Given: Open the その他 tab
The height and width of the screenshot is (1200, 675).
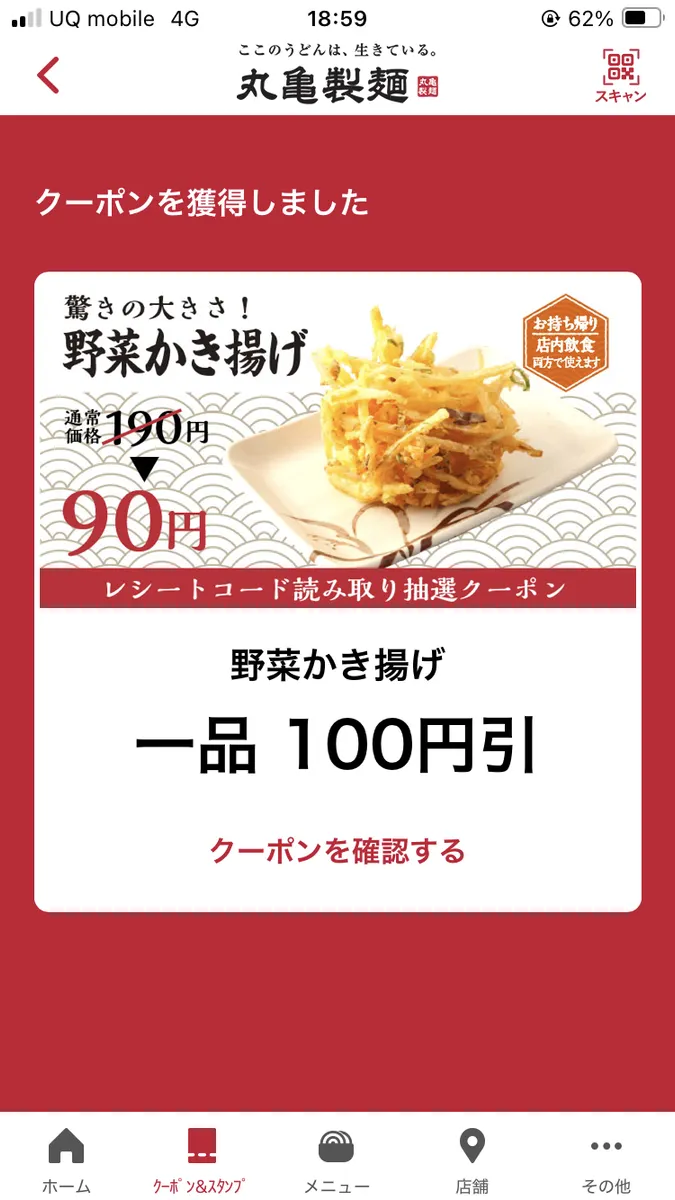Looking at the screenshot, I should point(607,1160).
